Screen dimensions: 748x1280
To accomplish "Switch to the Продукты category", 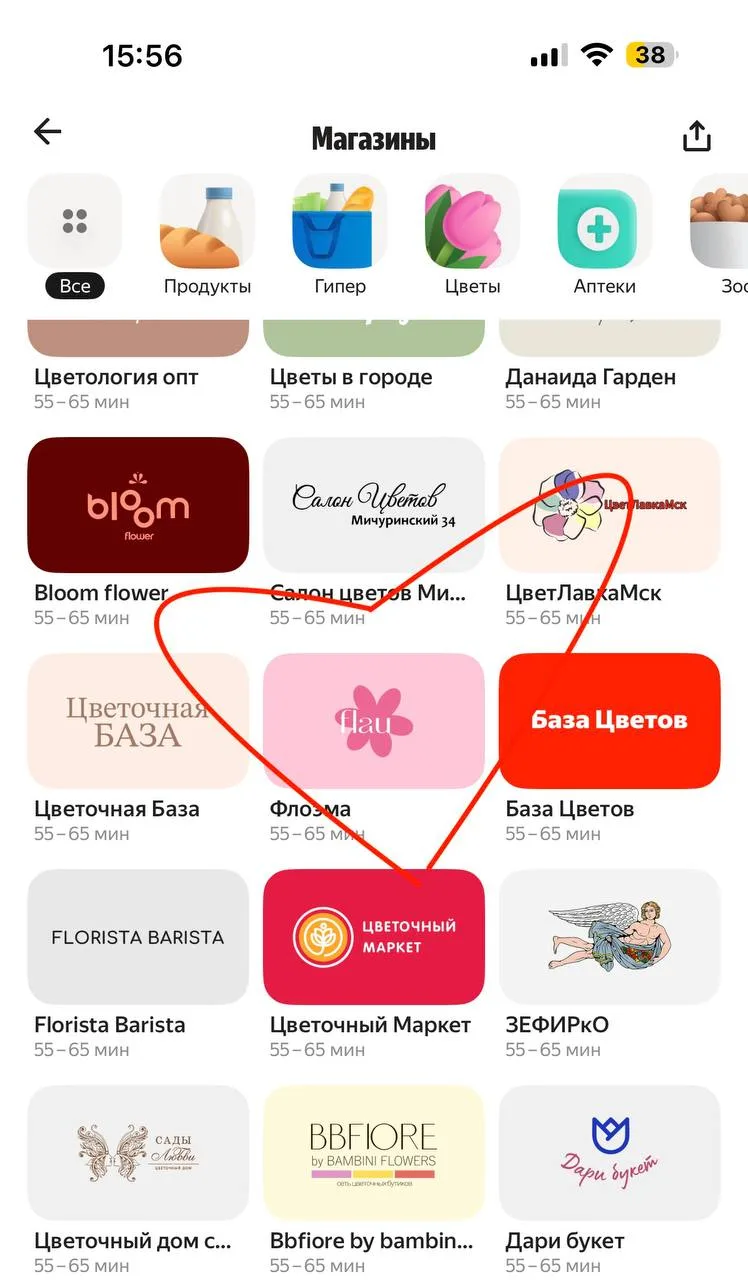I will click(x=207, y=236).
